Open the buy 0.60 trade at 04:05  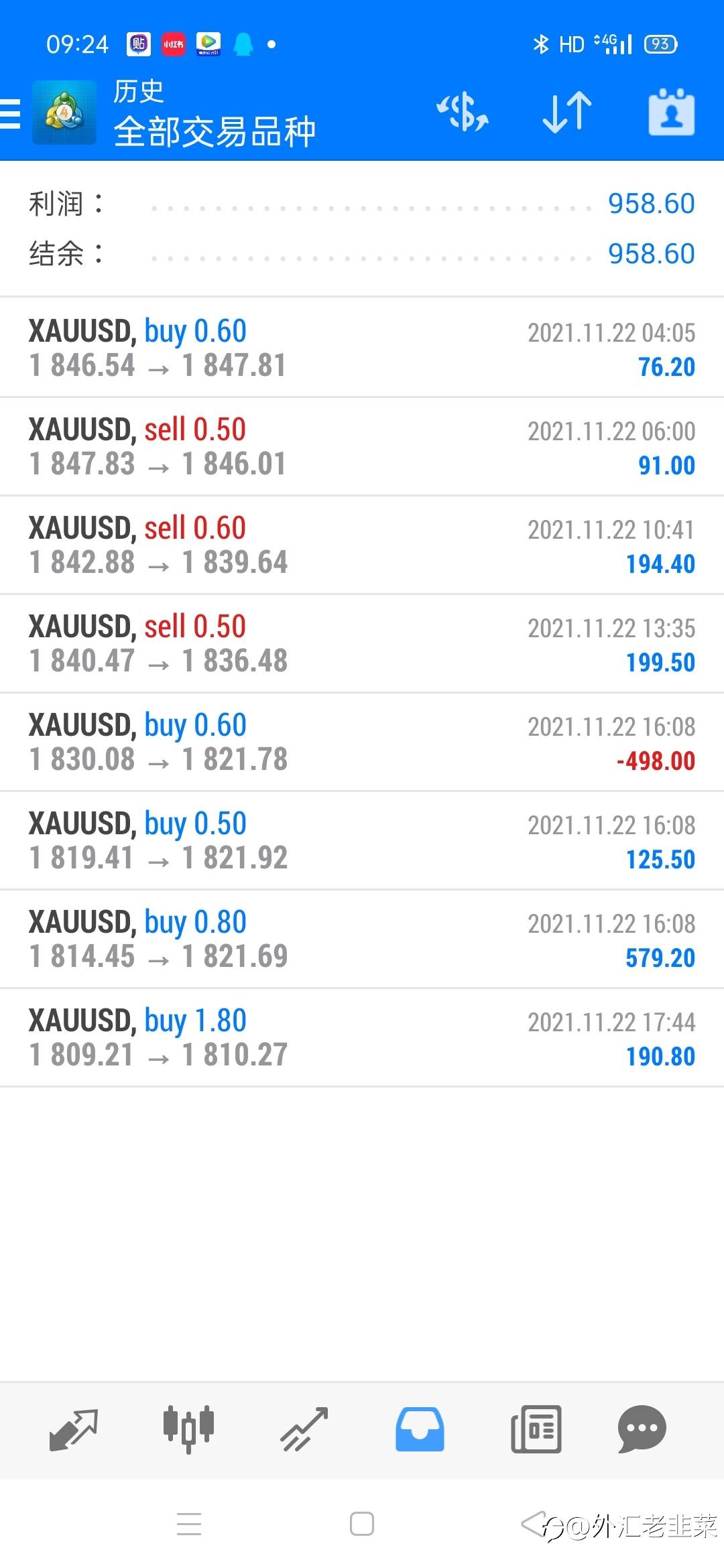click(x=362, y=348)
